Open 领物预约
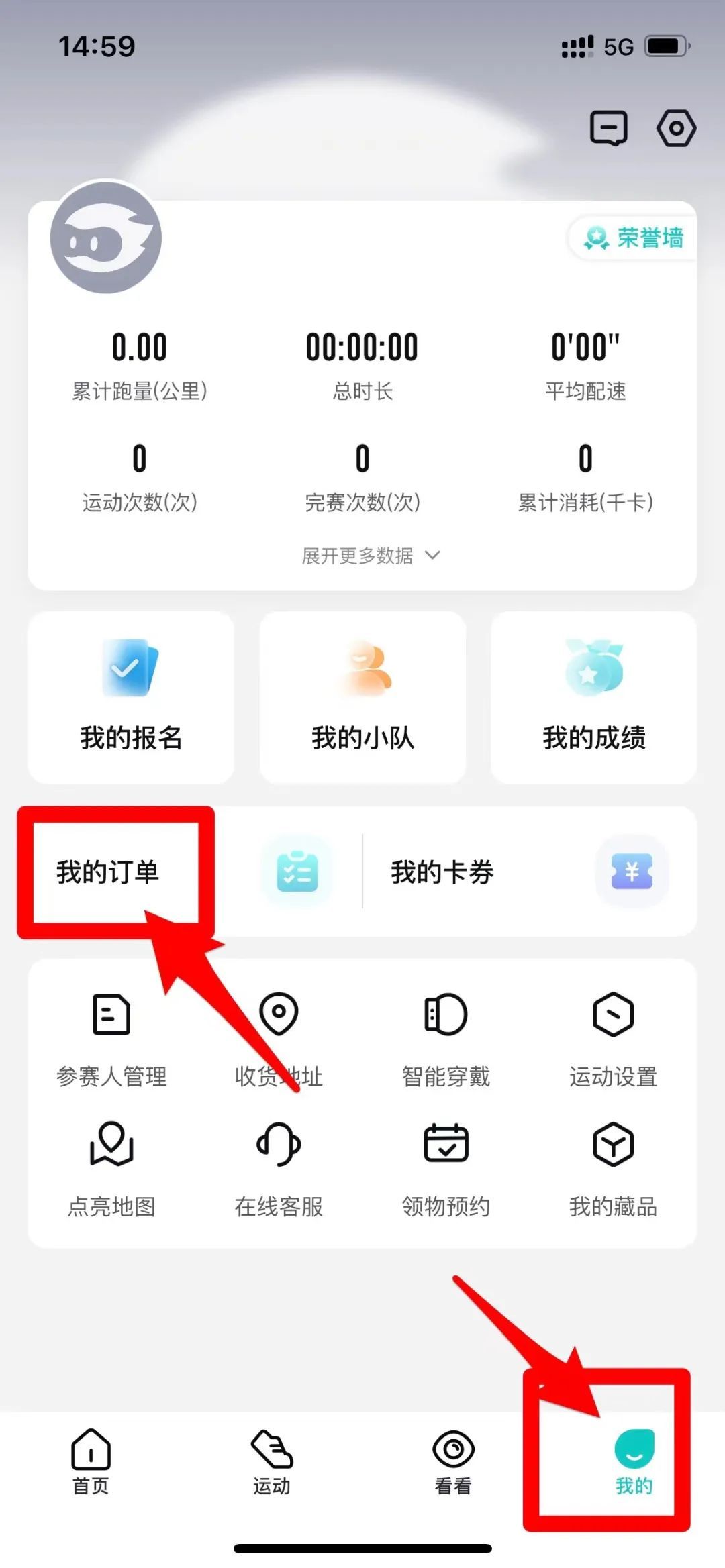Screen dimensions: 725x1568 446,1169
